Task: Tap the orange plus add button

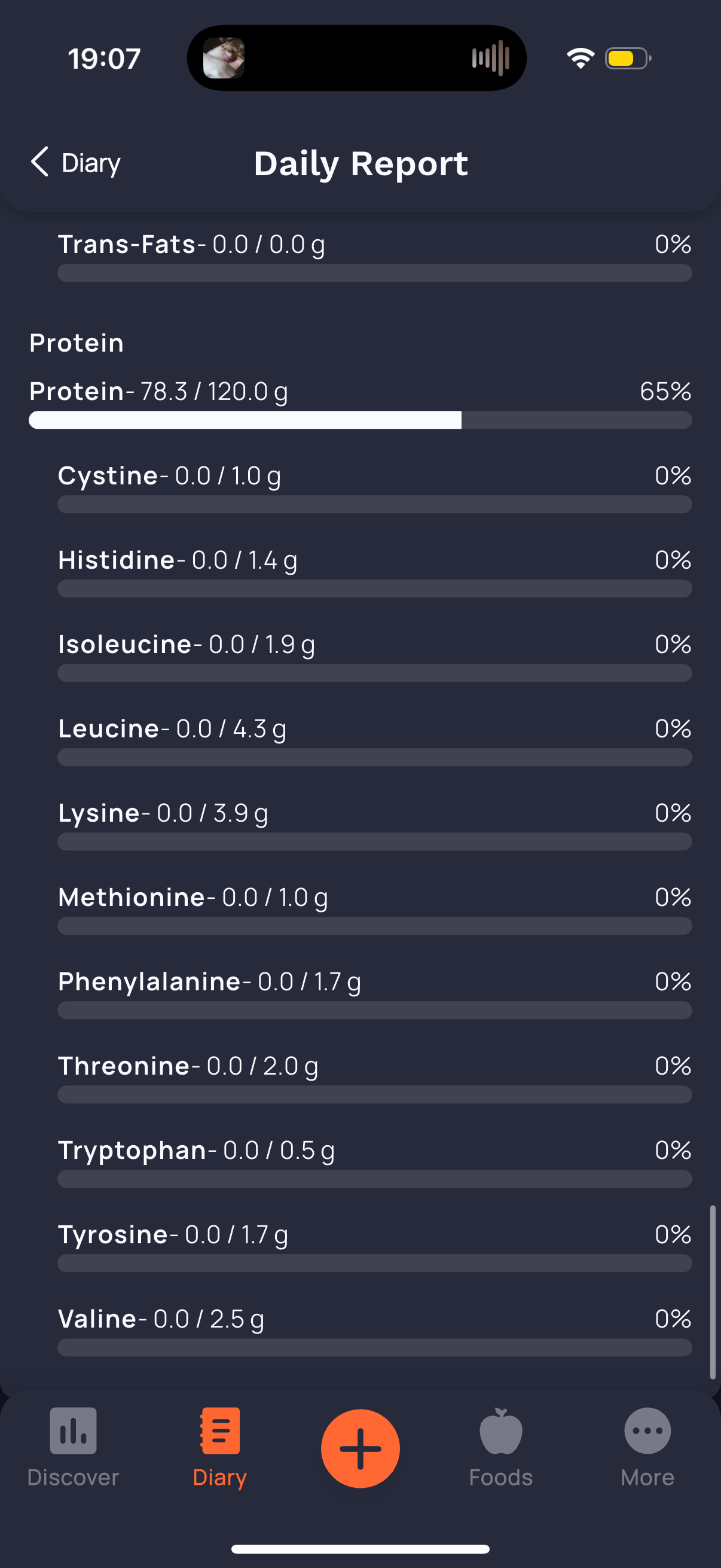Action: tap(360, 1448)
